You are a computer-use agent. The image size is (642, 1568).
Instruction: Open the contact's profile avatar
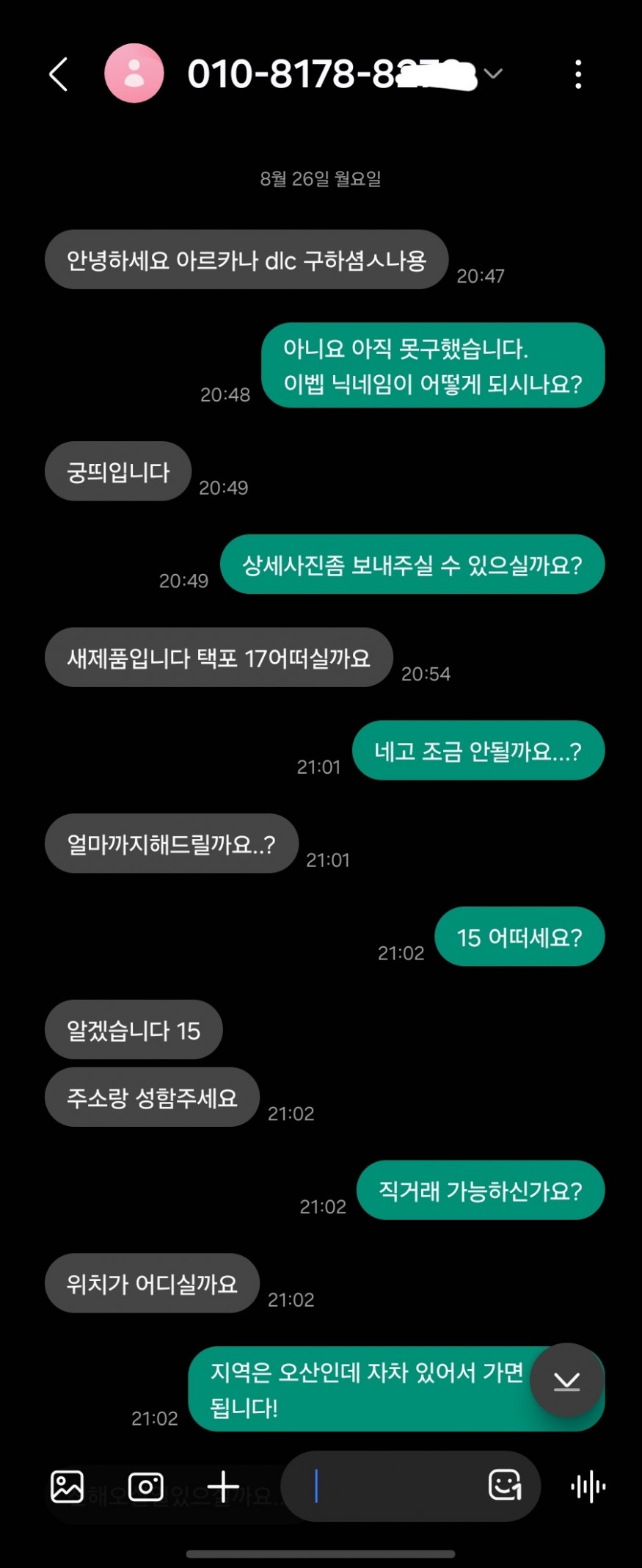coord(134,73)
